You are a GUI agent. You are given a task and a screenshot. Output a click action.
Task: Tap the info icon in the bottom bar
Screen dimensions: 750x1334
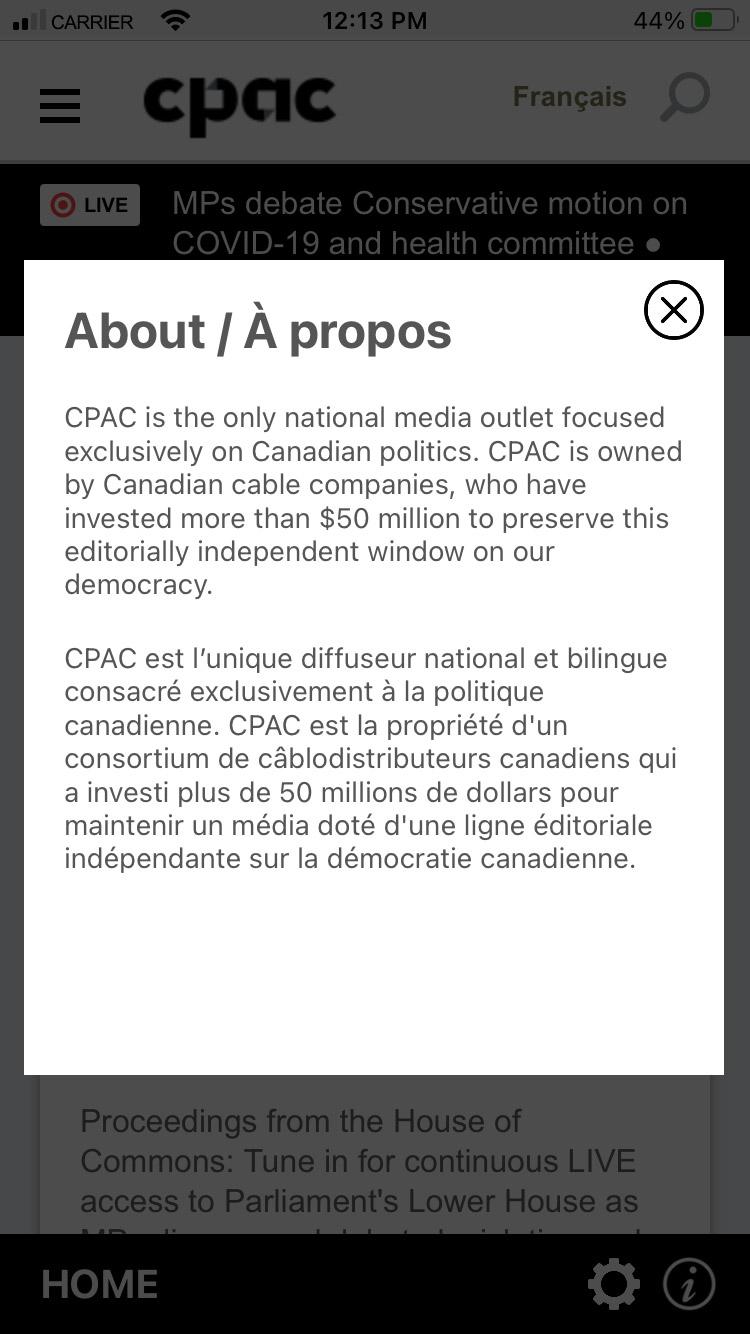tap(689, 1283)
